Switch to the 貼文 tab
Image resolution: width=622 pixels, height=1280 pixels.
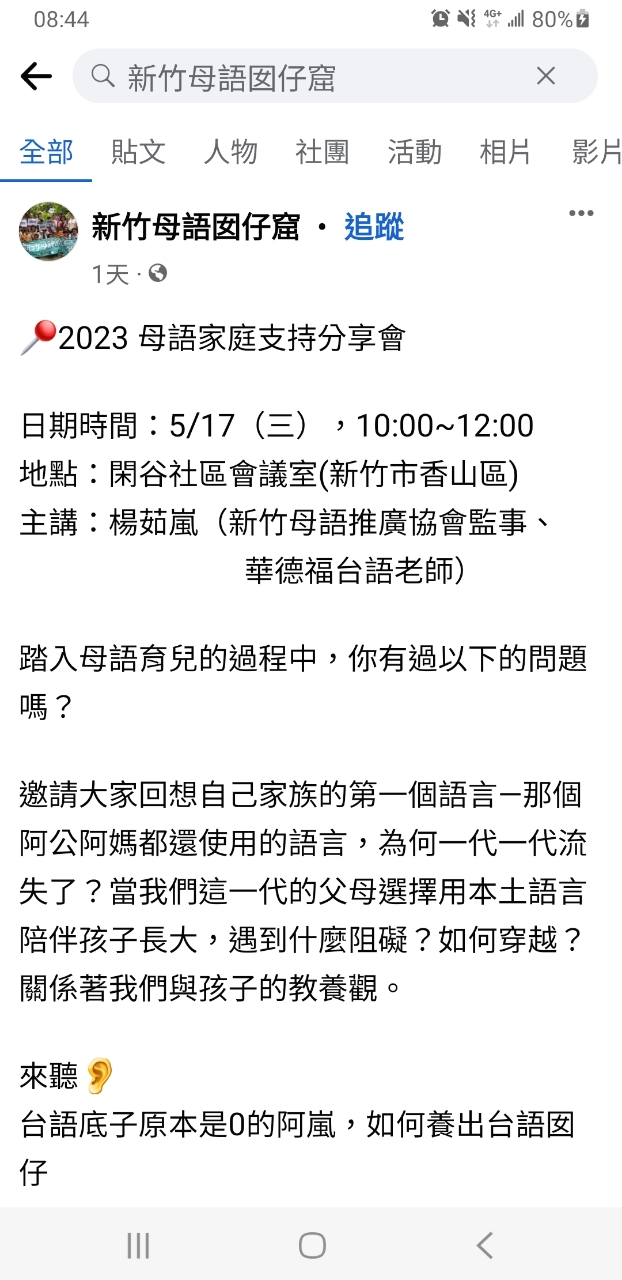click(x=138, y=152)
